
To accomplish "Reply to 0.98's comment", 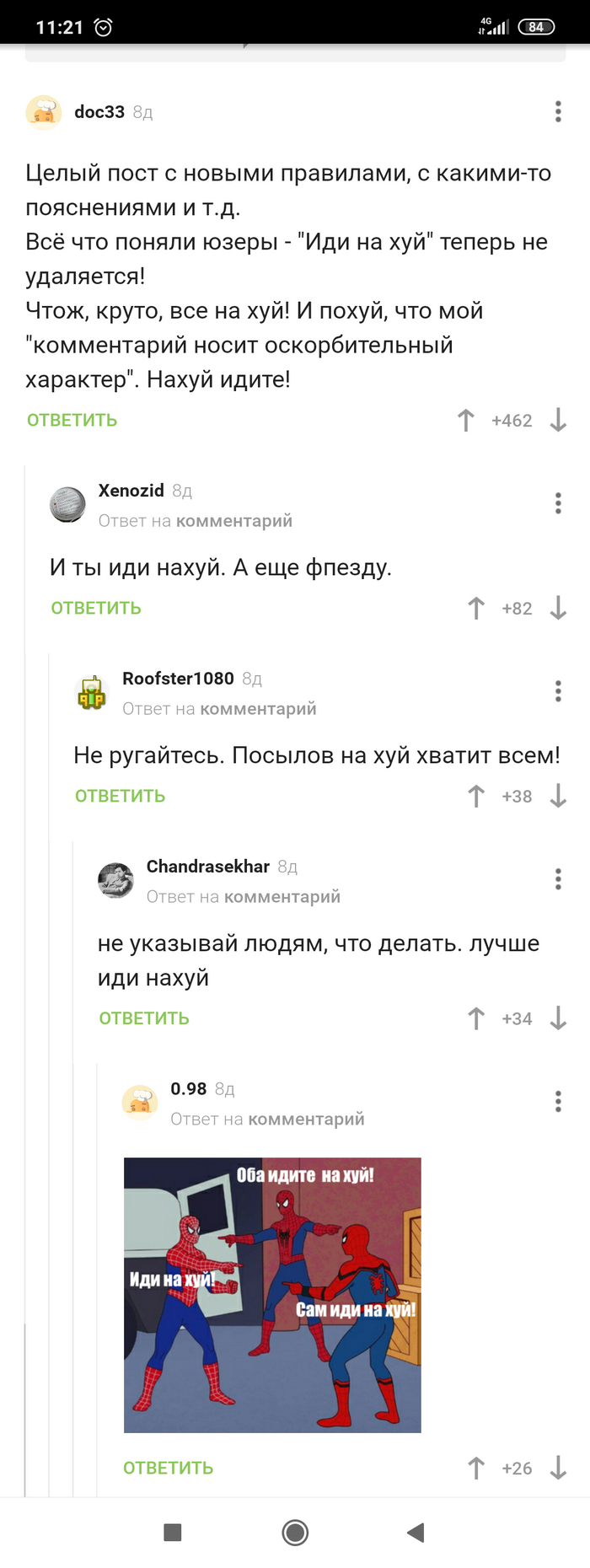I will [x=168, y=1468].
